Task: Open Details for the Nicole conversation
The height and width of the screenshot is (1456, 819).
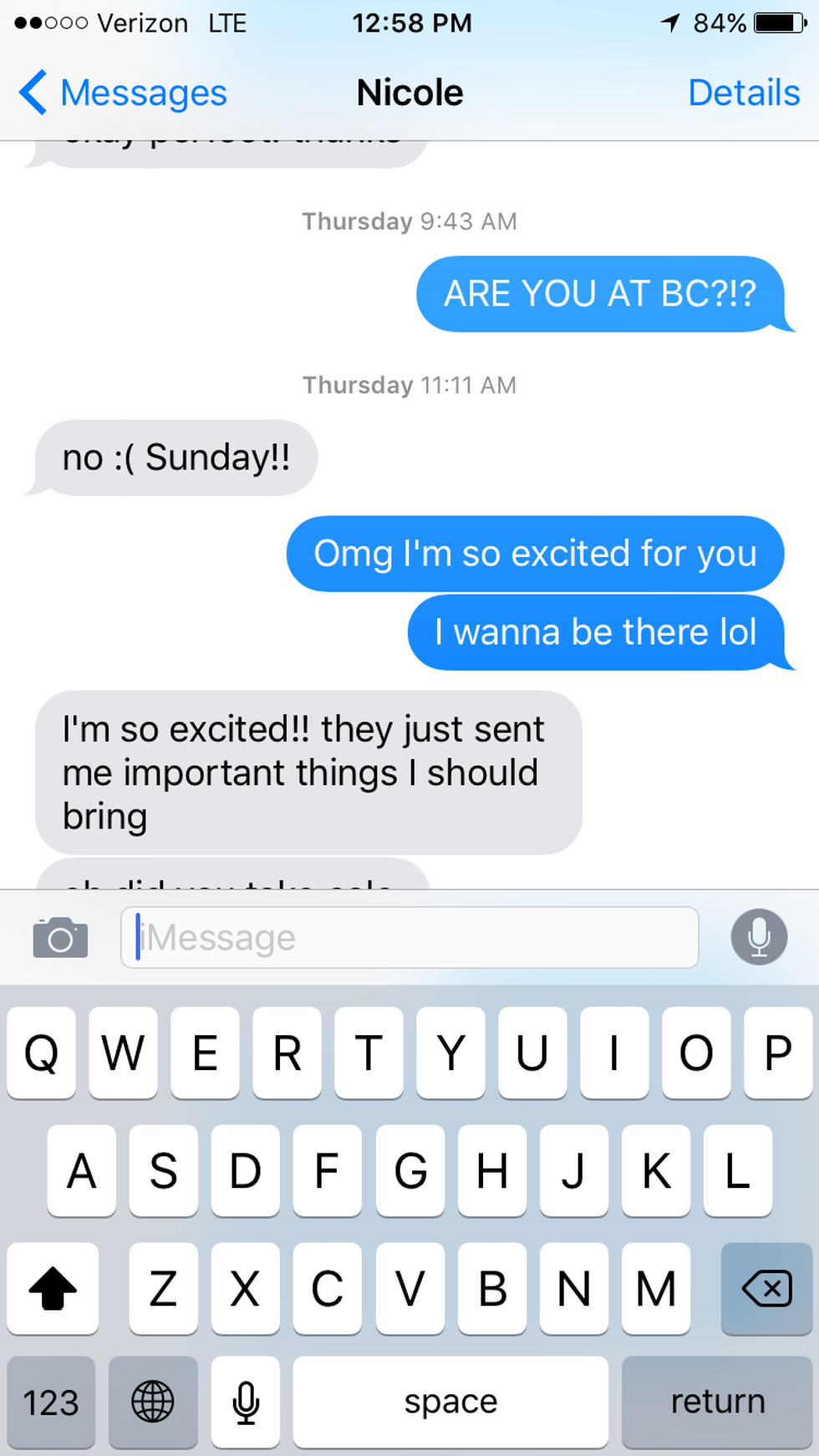Action: pyautogui.click(x=744, y=93)
